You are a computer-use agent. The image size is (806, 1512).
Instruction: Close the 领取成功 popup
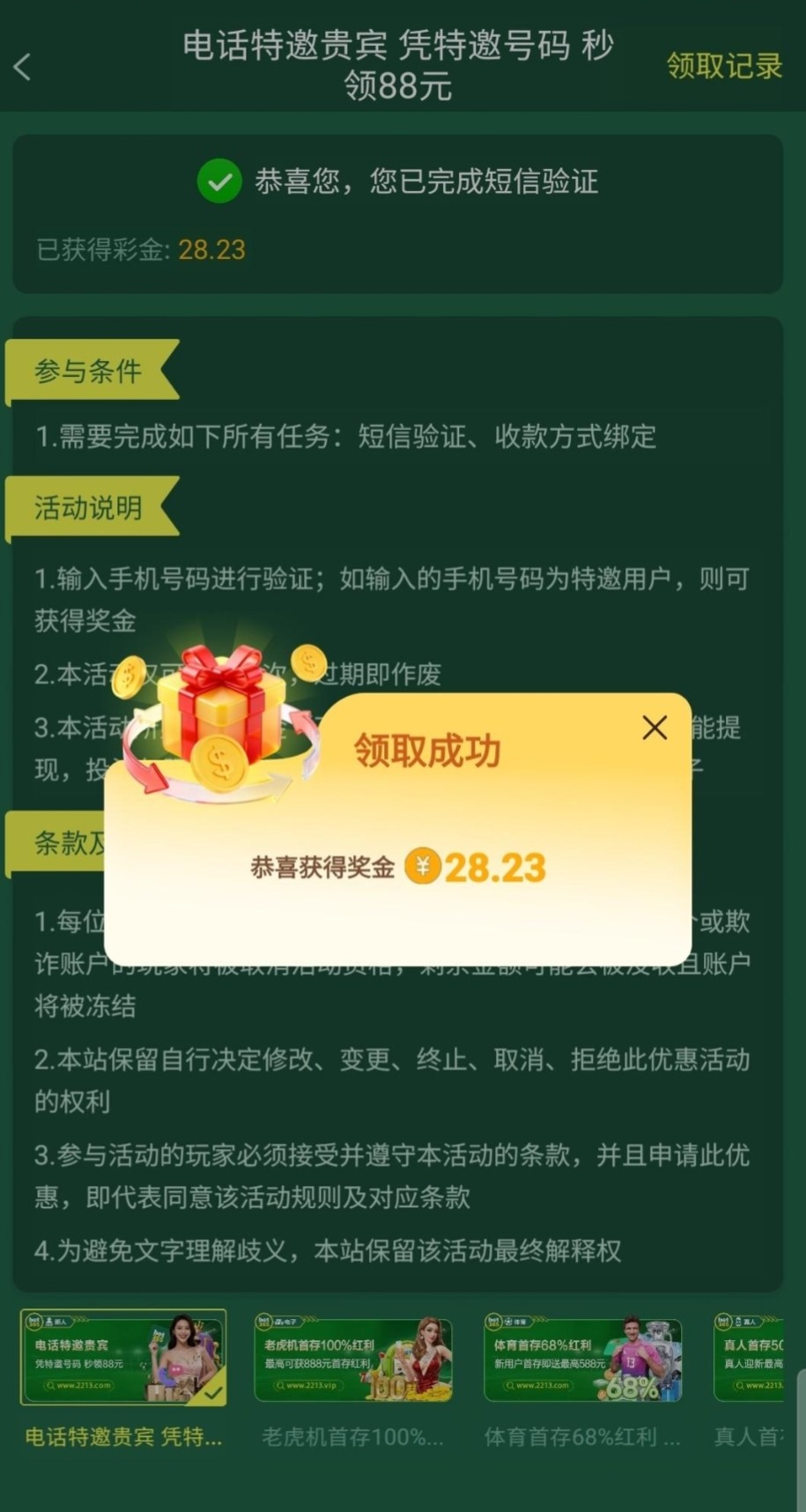tap(654, 728)
